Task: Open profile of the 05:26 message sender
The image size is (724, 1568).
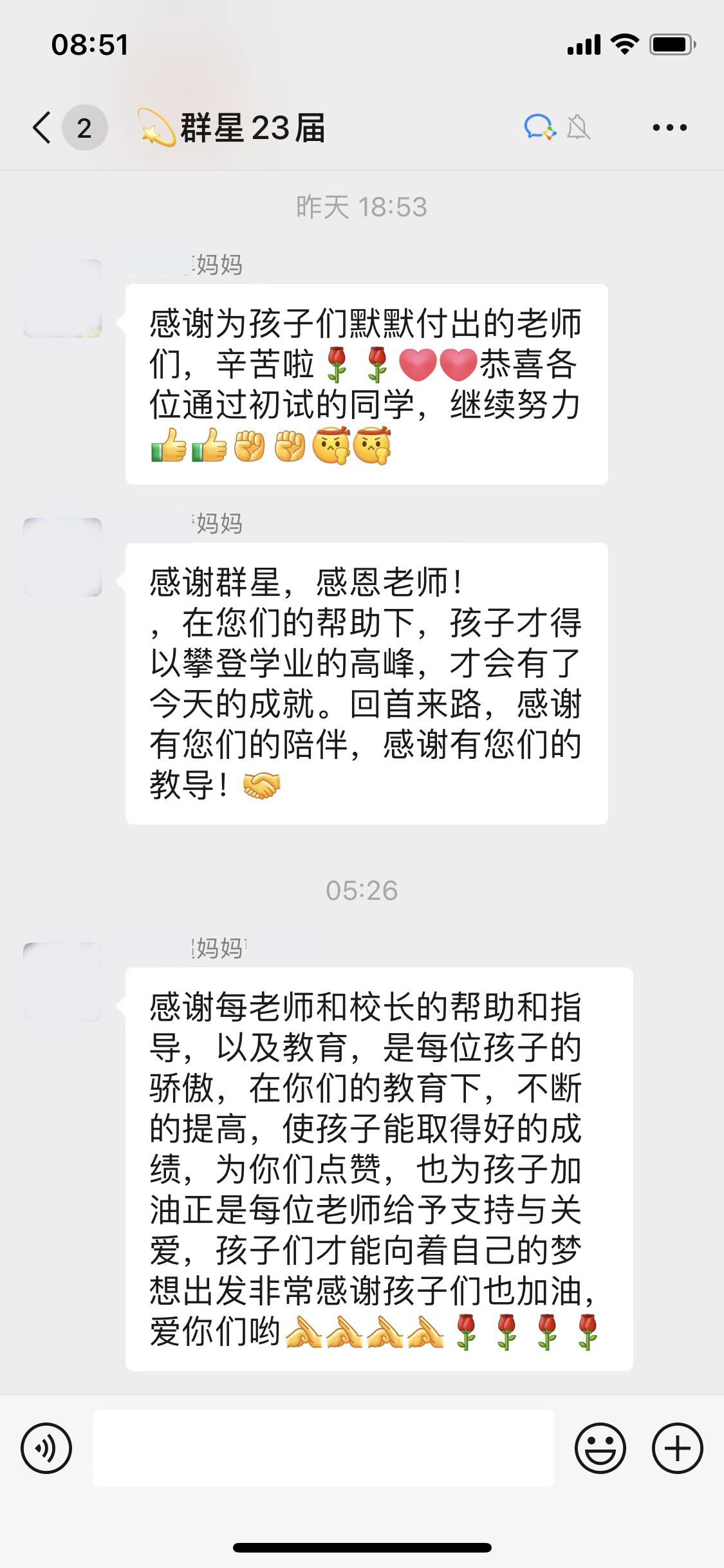Action: coord(62,982)
